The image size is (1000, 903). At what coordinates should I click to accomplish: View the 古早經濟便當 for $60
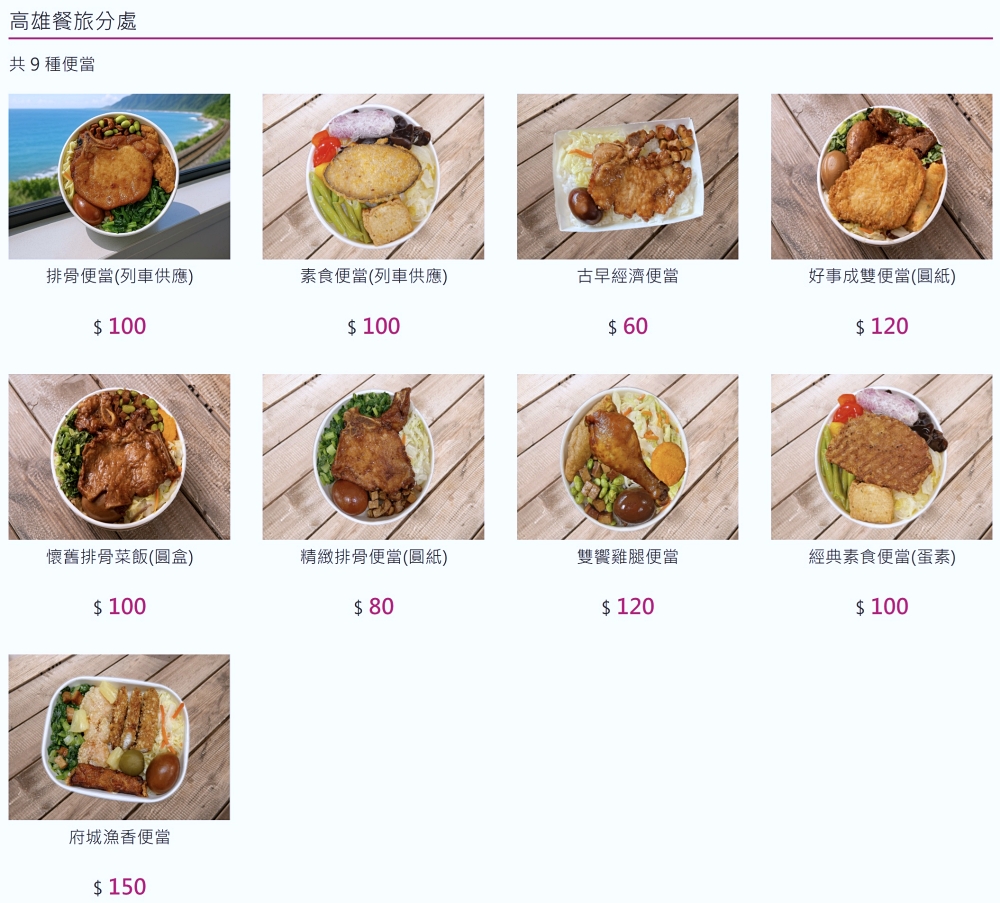coord(627,177)
